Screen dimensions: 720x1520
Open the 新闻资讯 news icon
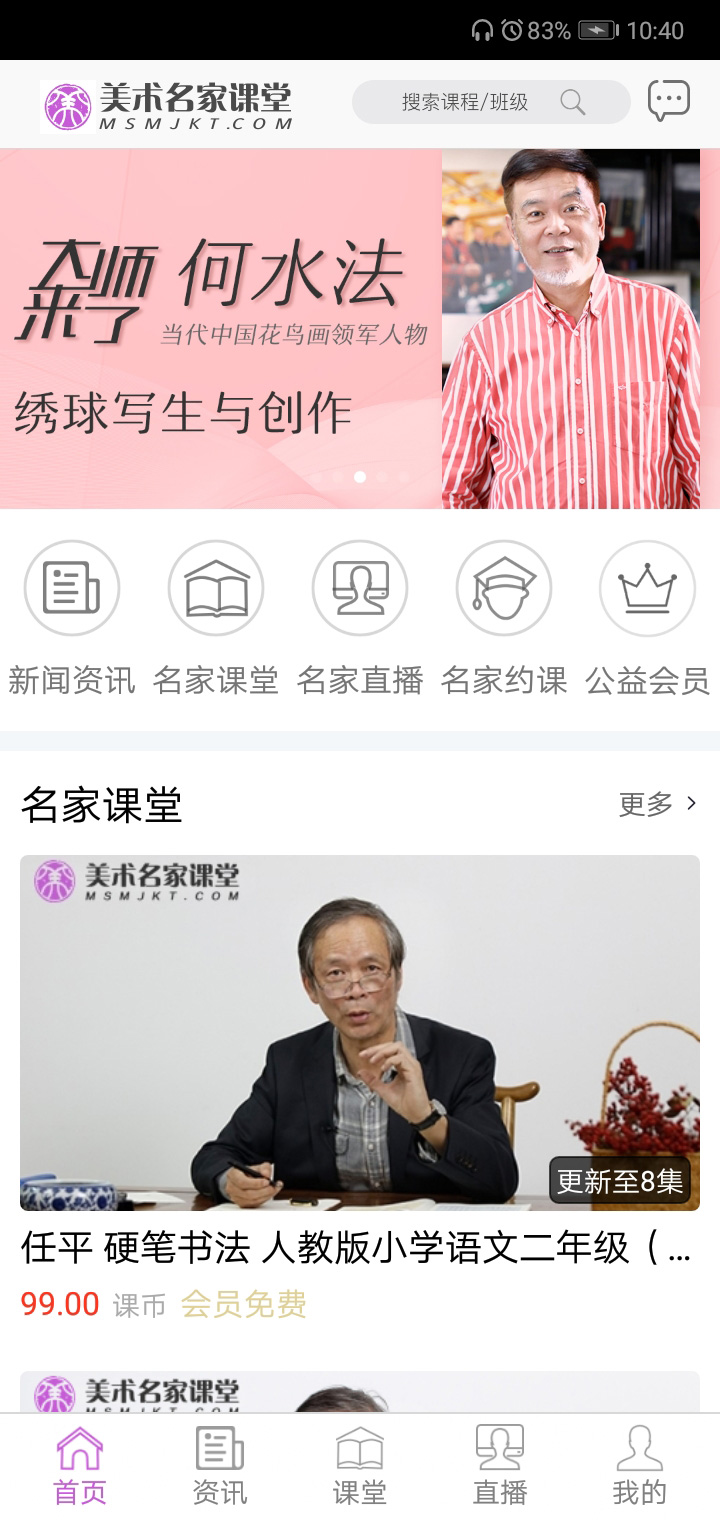[71, 588]
